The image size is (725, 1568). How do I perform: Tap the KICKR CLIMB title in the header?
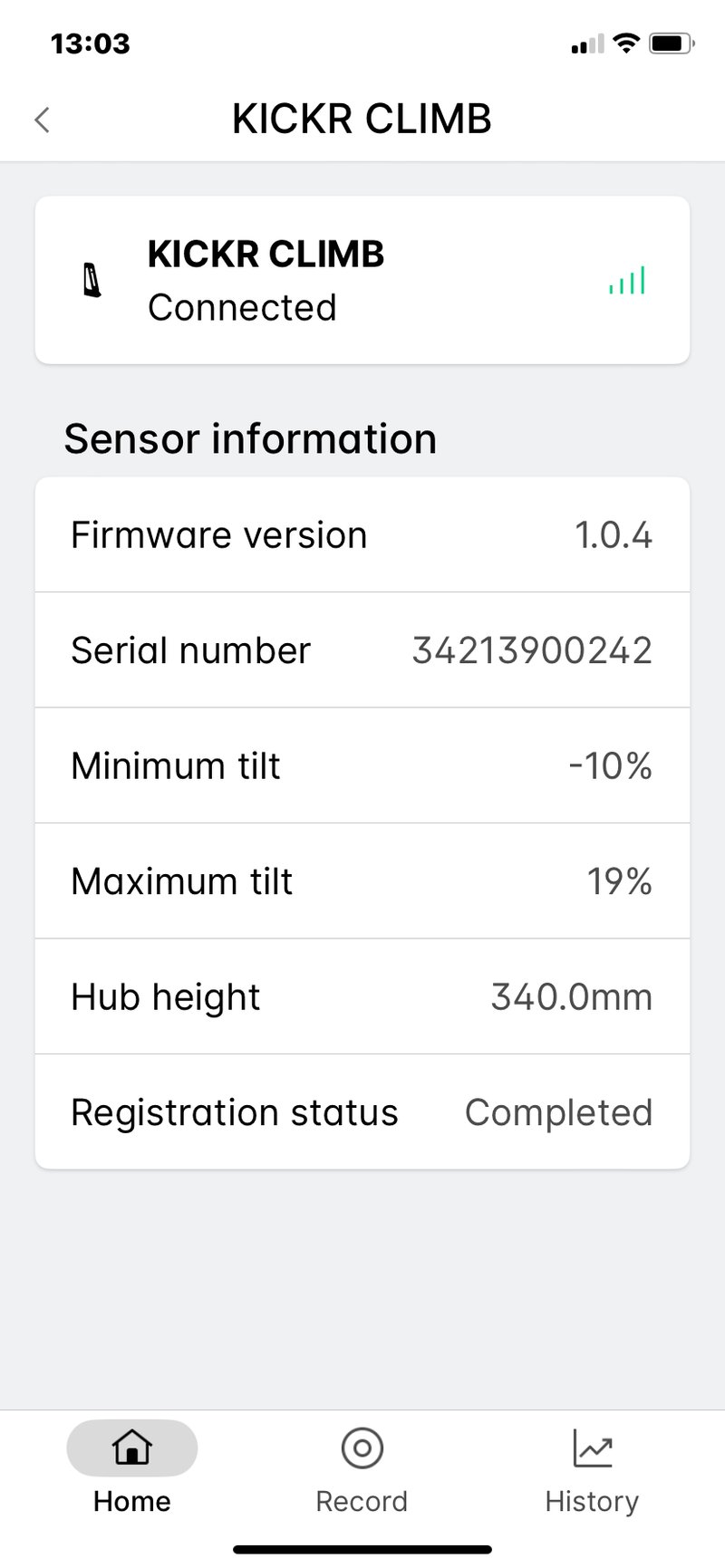(x=362, y=119)
